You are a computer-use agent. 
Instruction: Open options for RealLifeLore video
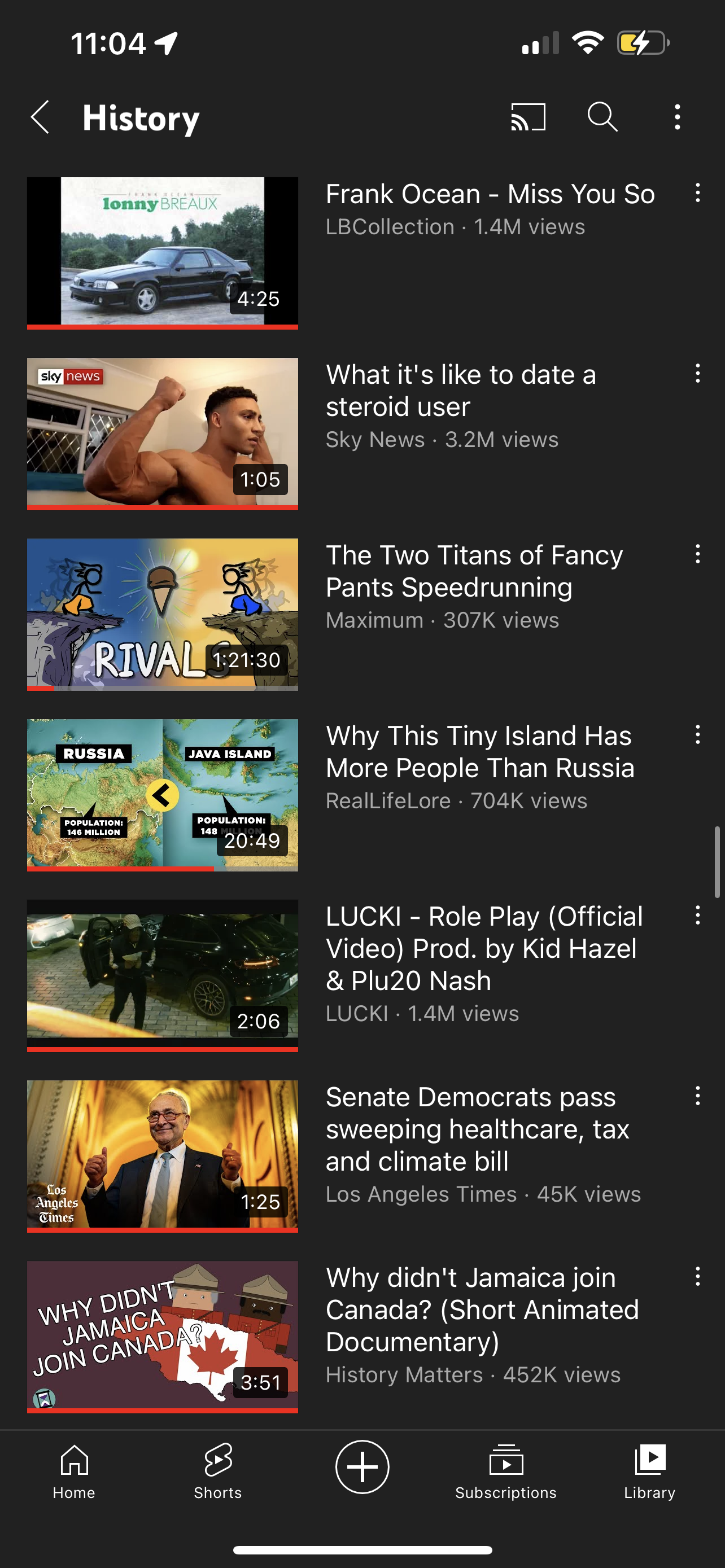[x=697, y=735]
